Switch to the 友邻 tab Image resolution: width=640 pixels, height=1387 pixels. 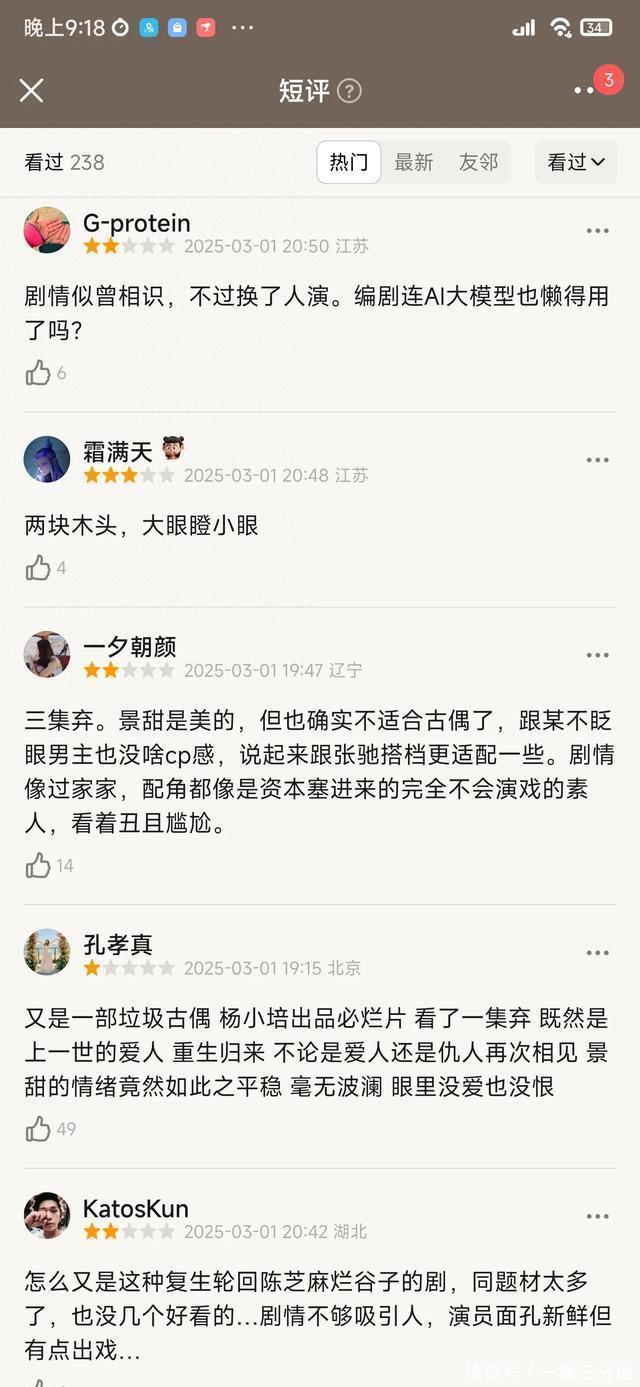click(x=478, y=162)
